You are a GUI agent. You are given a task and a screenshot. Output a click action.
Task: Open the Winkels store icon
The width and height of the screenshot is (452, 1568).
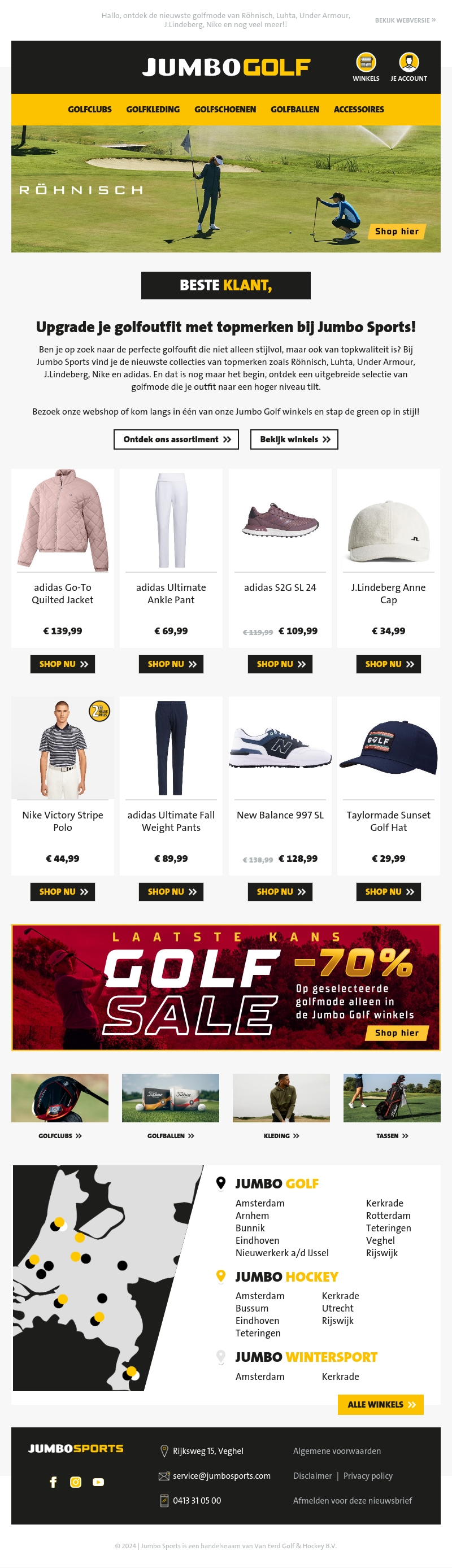[366, 63]
